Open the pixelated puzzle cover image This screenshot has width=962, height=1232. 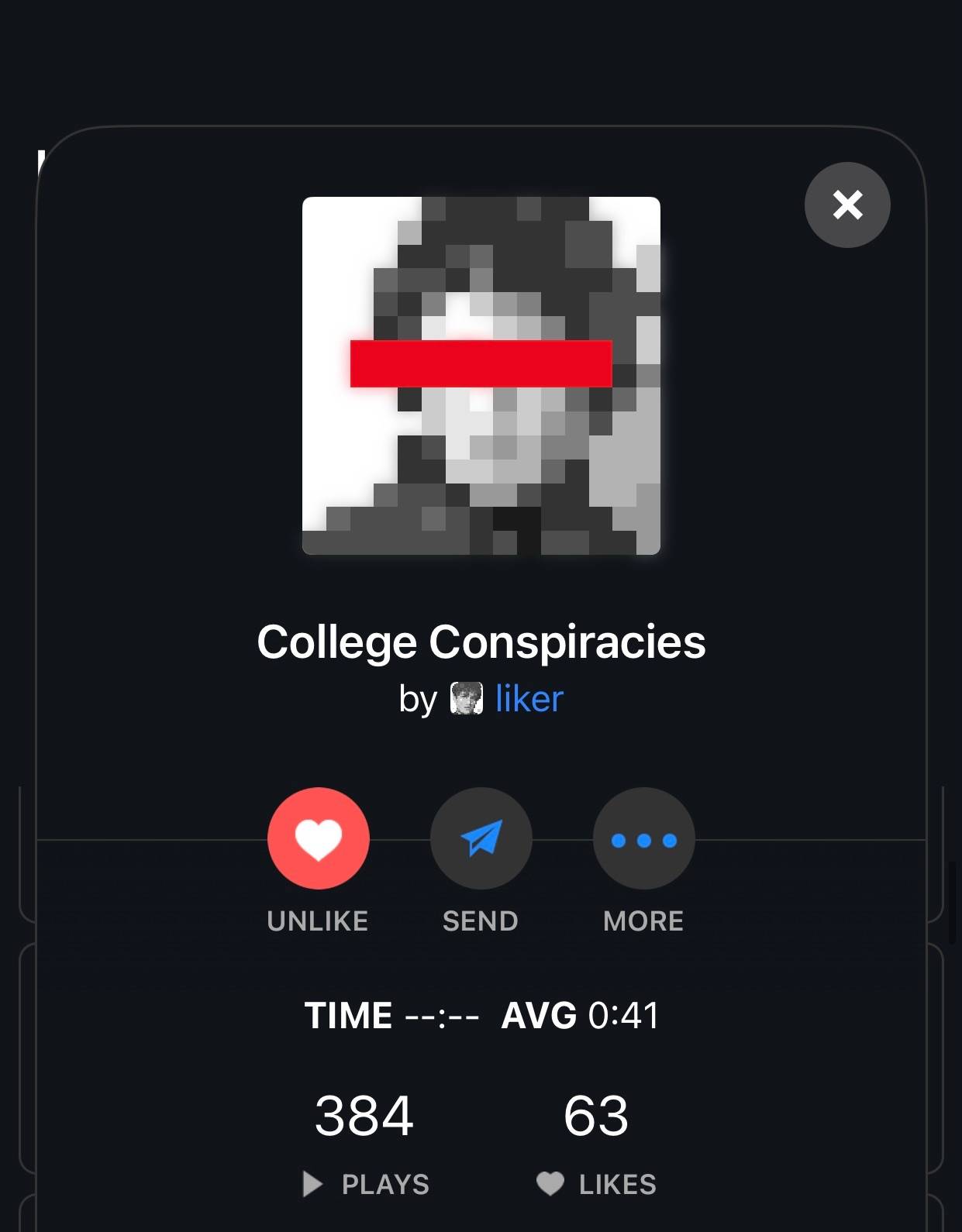click(x=481, y=376)
